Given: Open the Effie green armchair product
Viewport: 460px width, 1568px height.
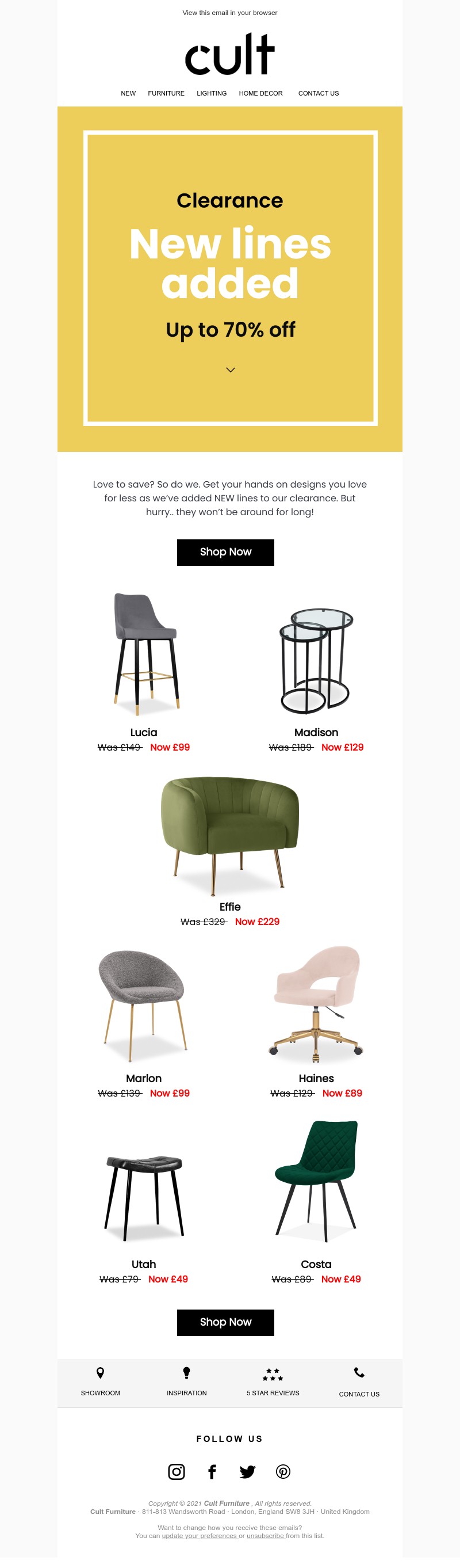Looking at the screenshot, I should pos(229,834).
